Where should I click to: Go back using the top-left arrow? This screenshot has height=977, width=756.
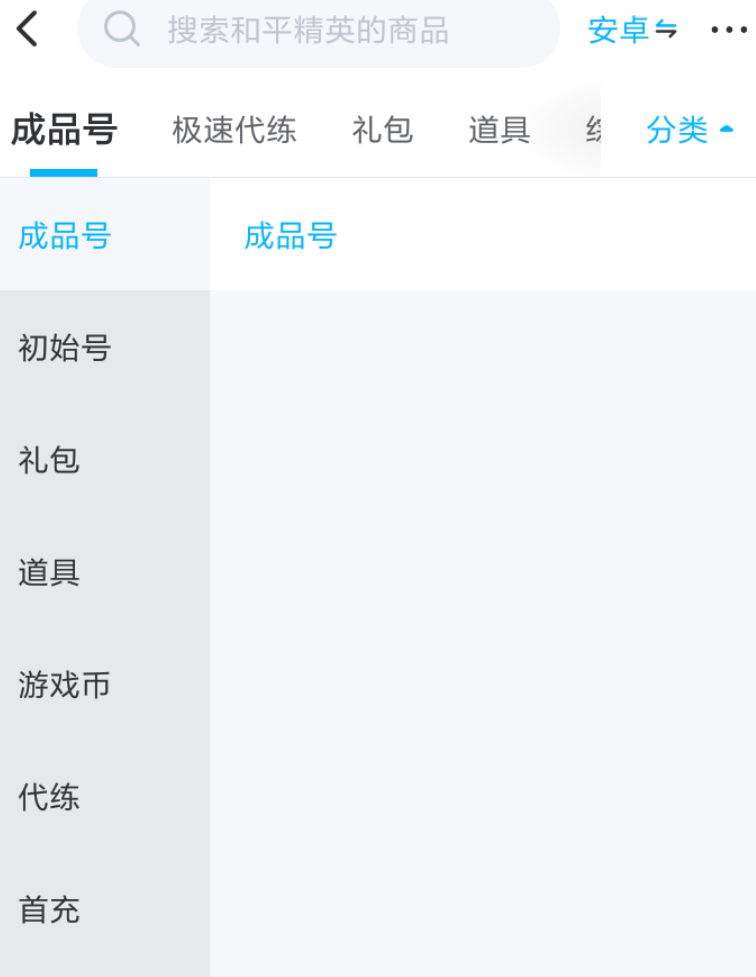28,30
